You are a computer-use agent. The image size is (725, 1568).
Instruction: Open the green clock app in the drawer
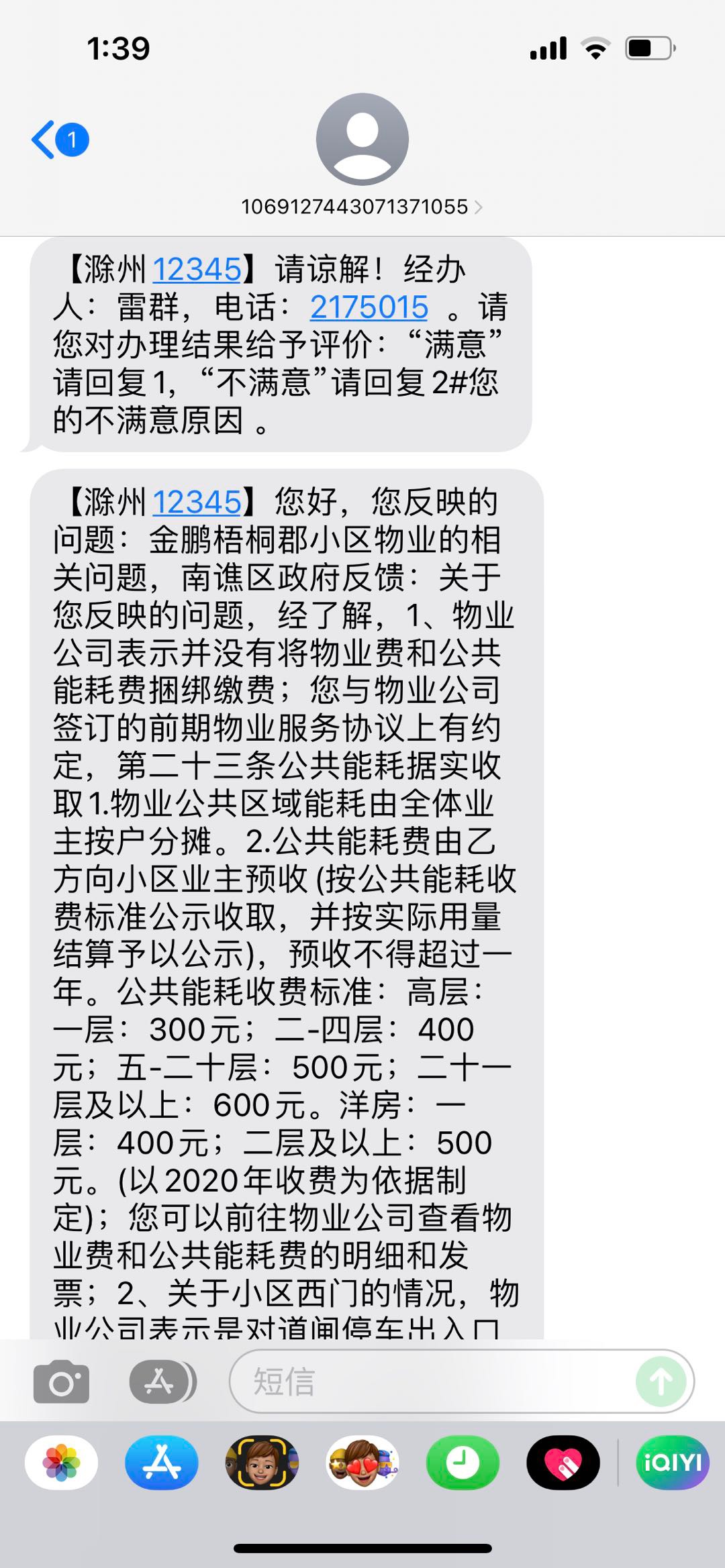(463, 1463)
